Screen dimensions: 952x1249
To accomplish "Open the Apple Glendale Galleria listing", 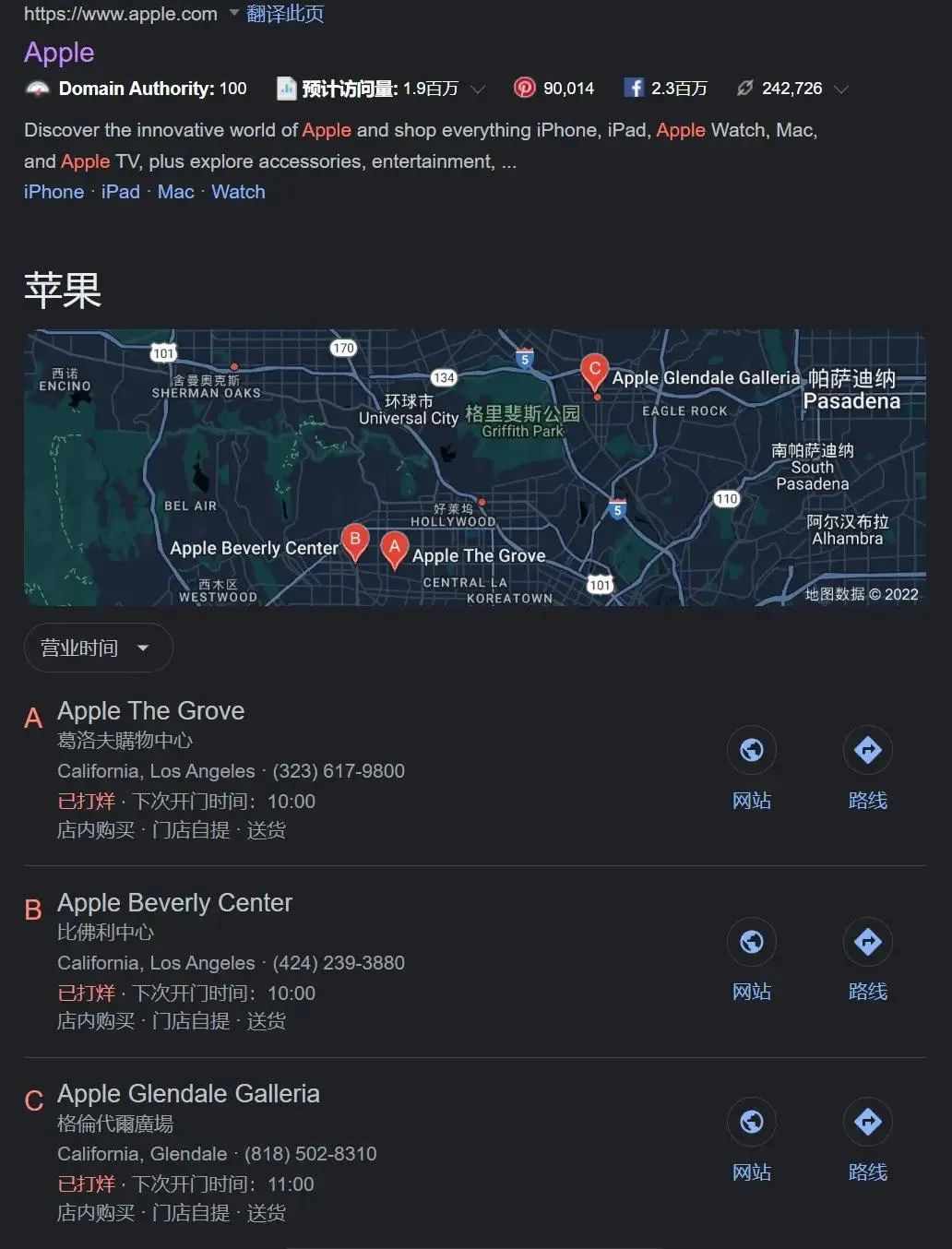I will [188, 1094].
